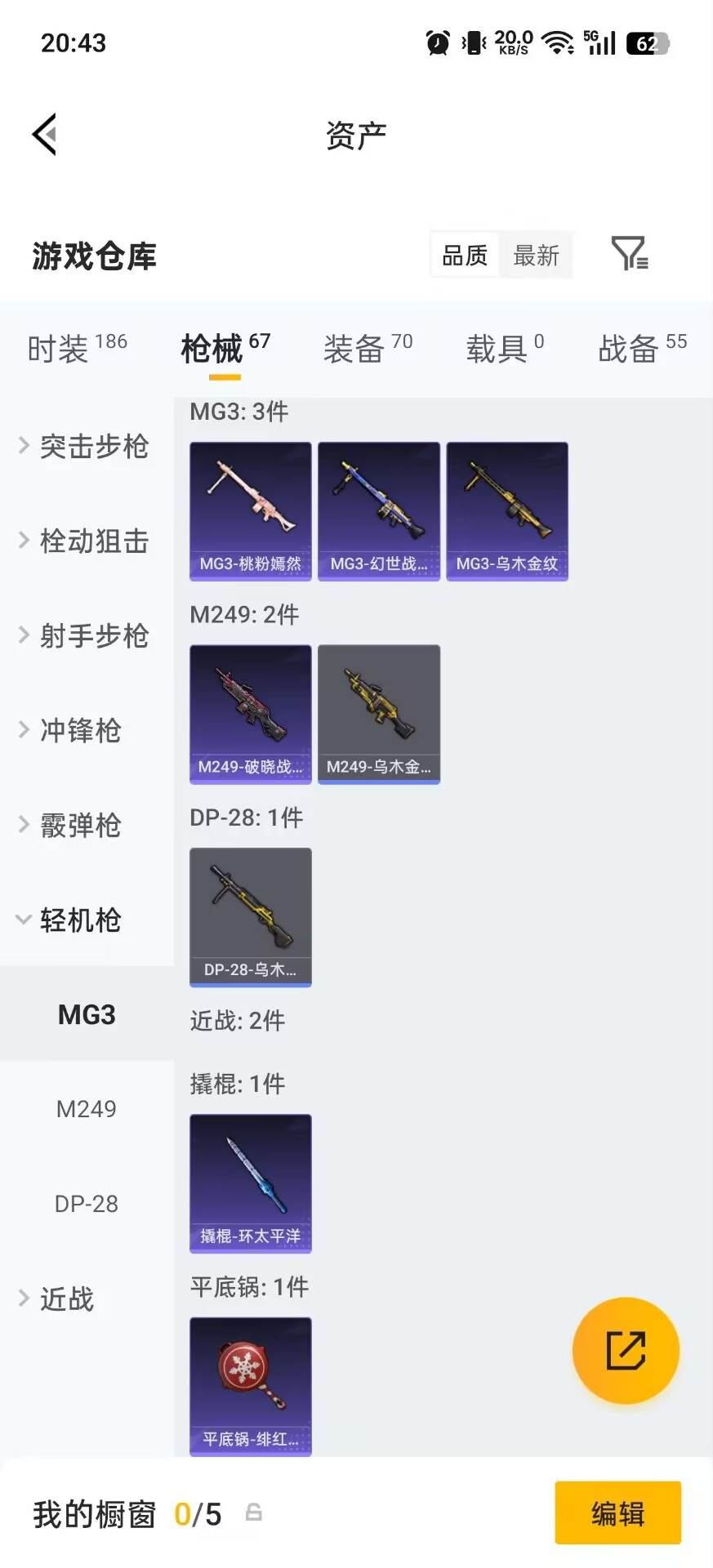
Task: Switch to the 载具 tab
Action: click(x=505, y=349)
